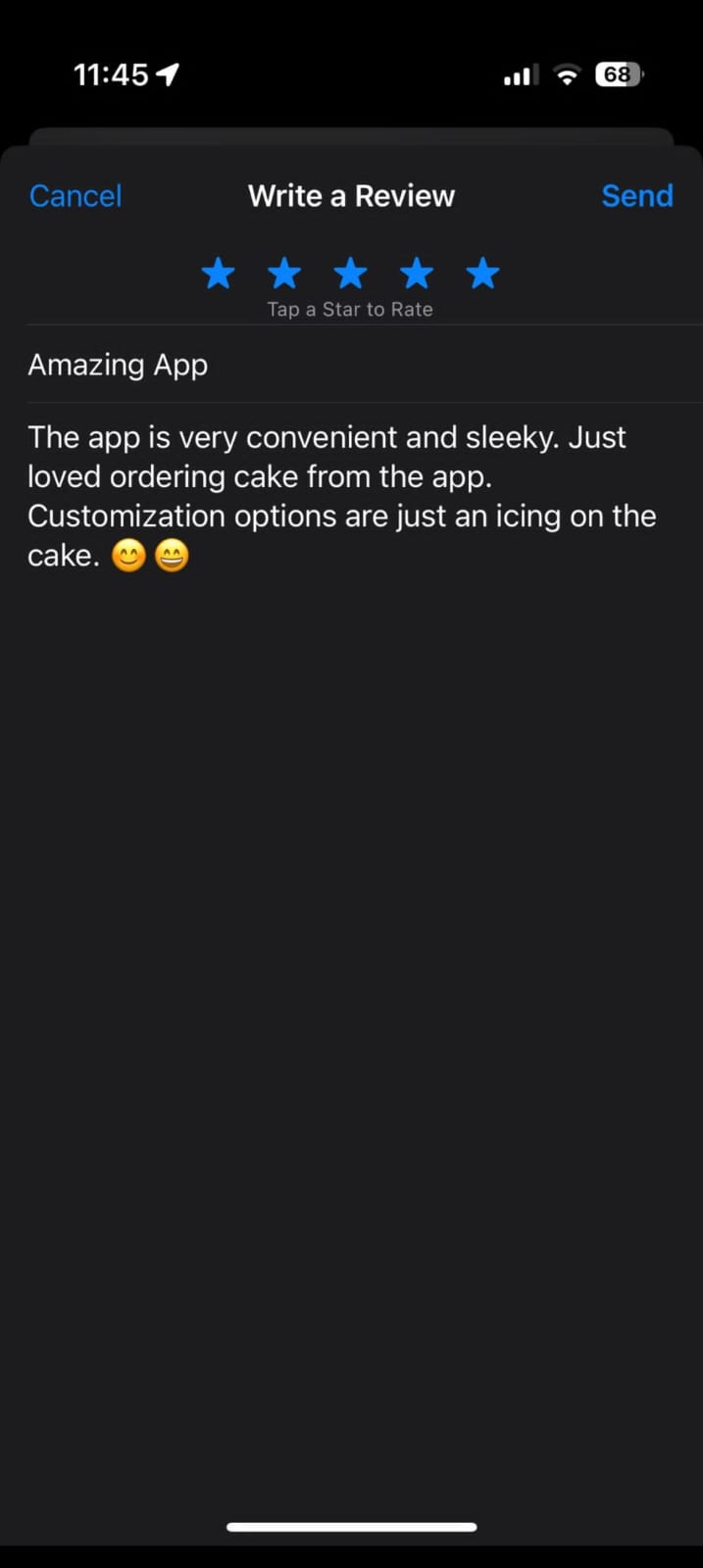This screenshot has height=1568, width=703.
Task: Cancel writing the review
Action: coord(75,196)
